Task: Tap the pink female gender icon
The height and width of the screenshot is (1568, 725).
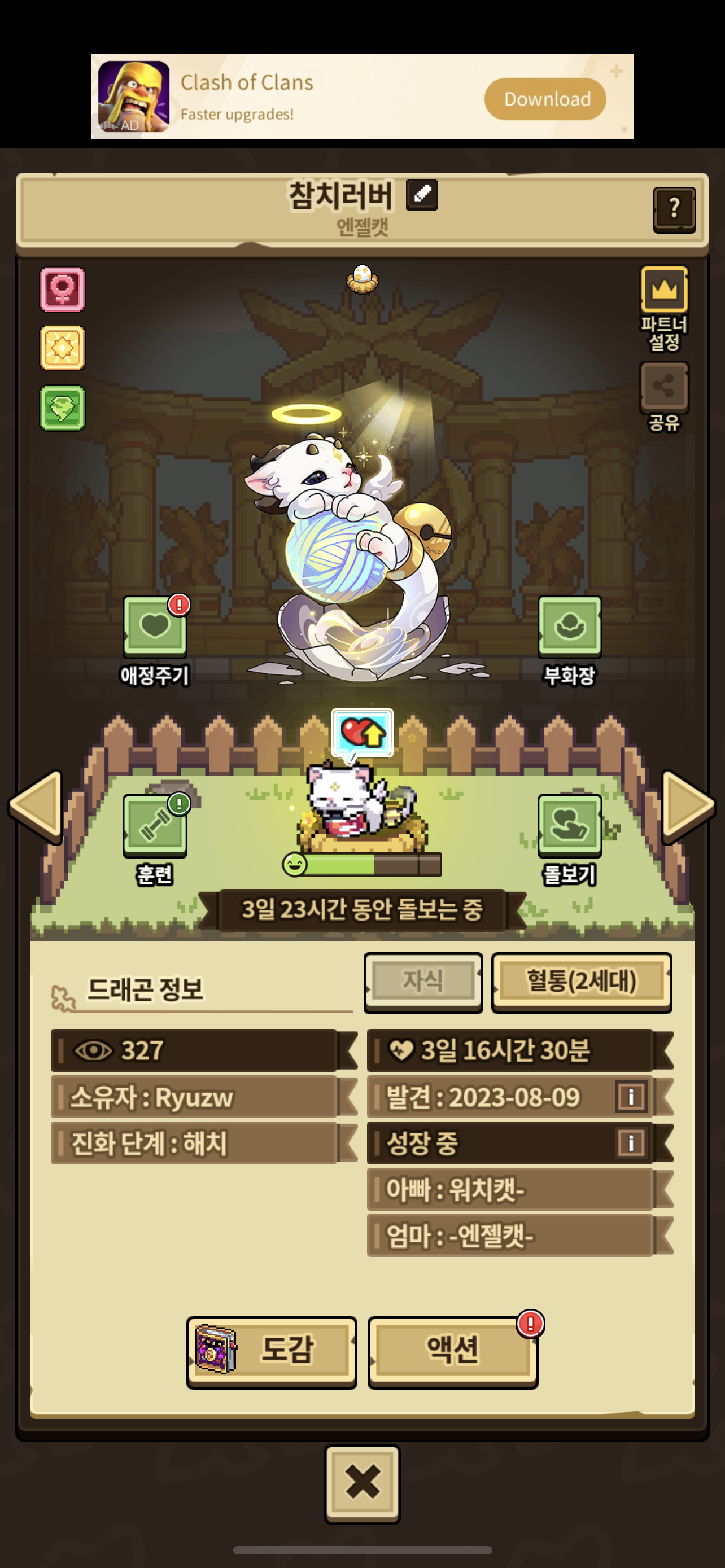Action: pos(62,289)
